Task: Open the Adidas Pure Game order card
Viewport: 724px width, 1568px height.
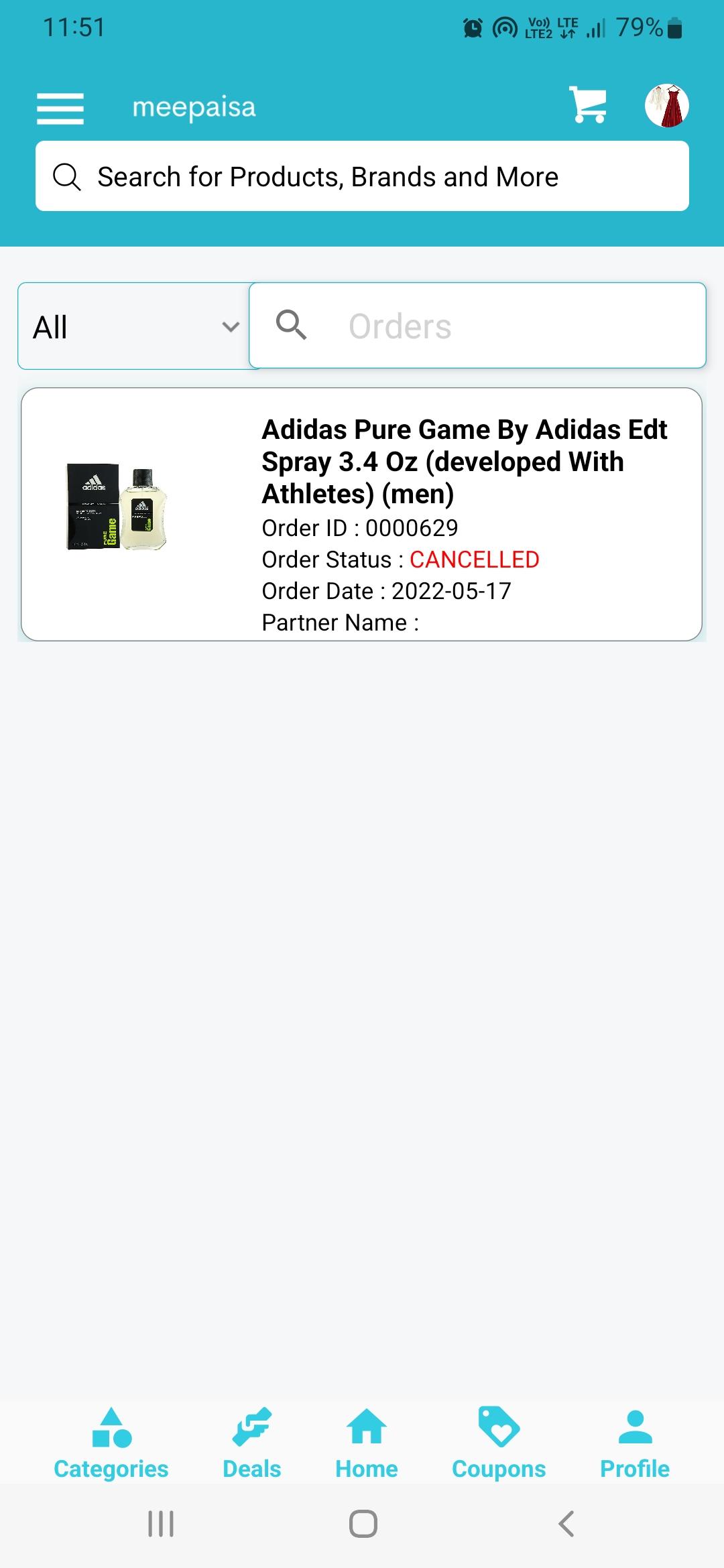Action: pos(362,515)
